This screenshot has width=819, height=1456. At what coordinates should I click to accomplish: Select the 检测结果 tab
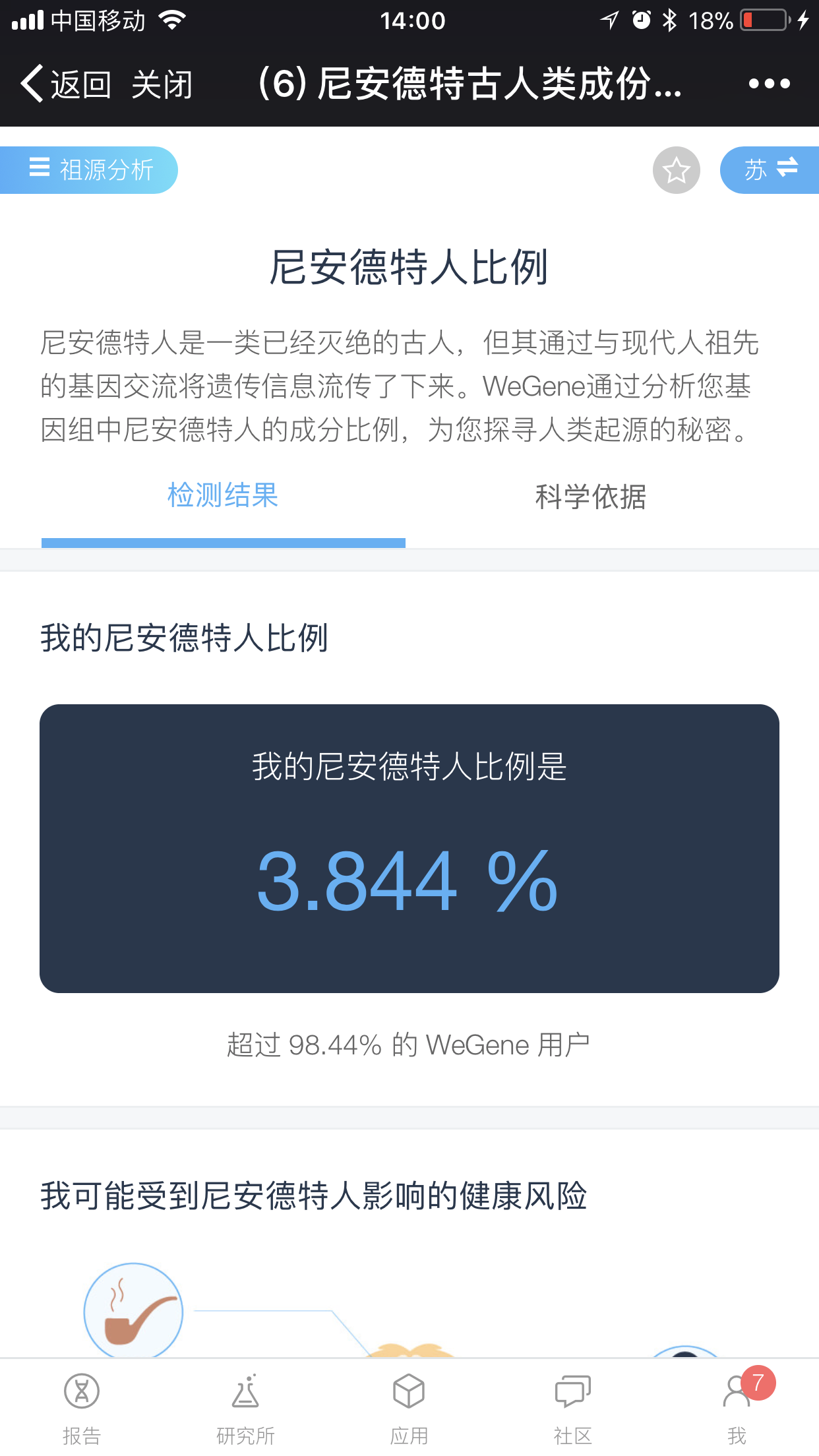point(223,496)
